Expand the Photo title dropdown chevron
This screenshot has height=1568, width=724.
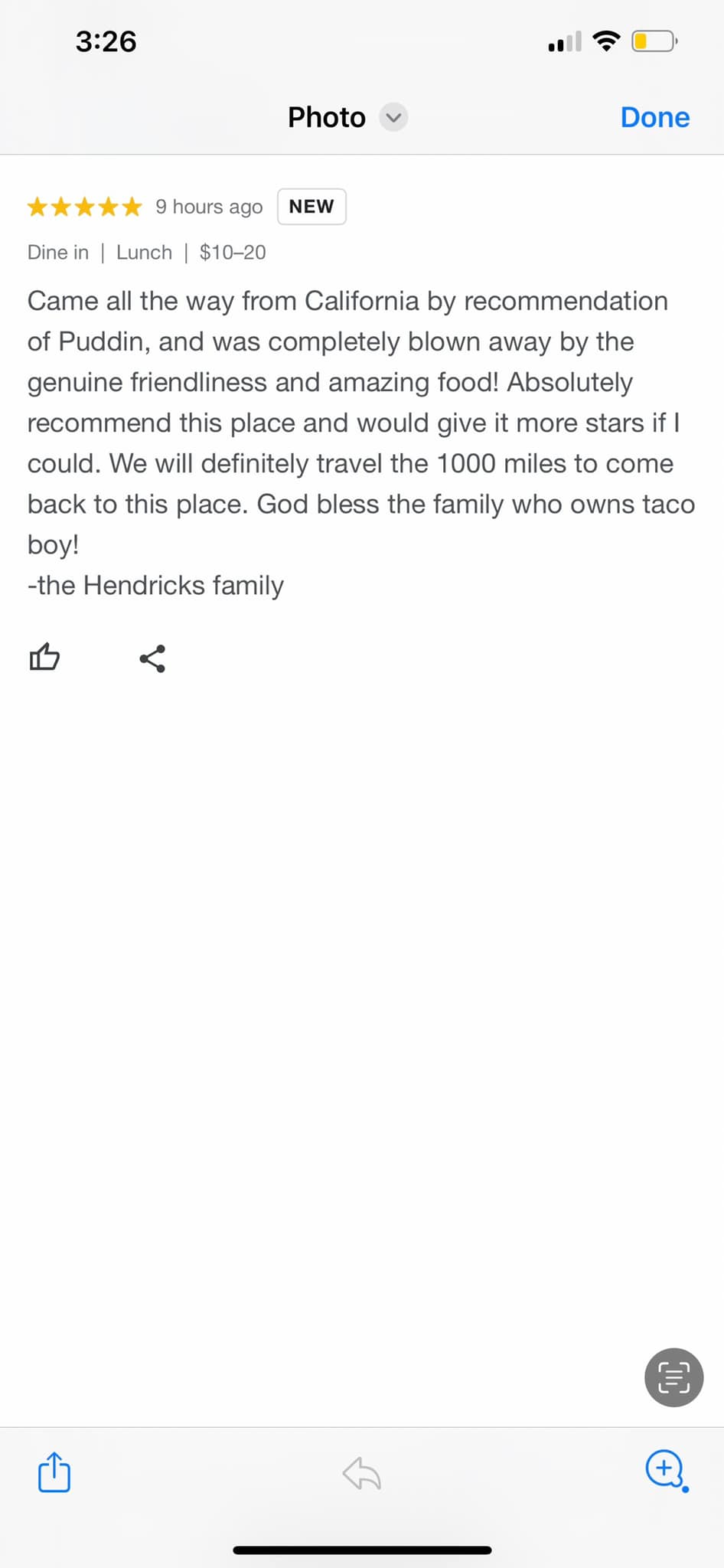click(x=393, y=117)
